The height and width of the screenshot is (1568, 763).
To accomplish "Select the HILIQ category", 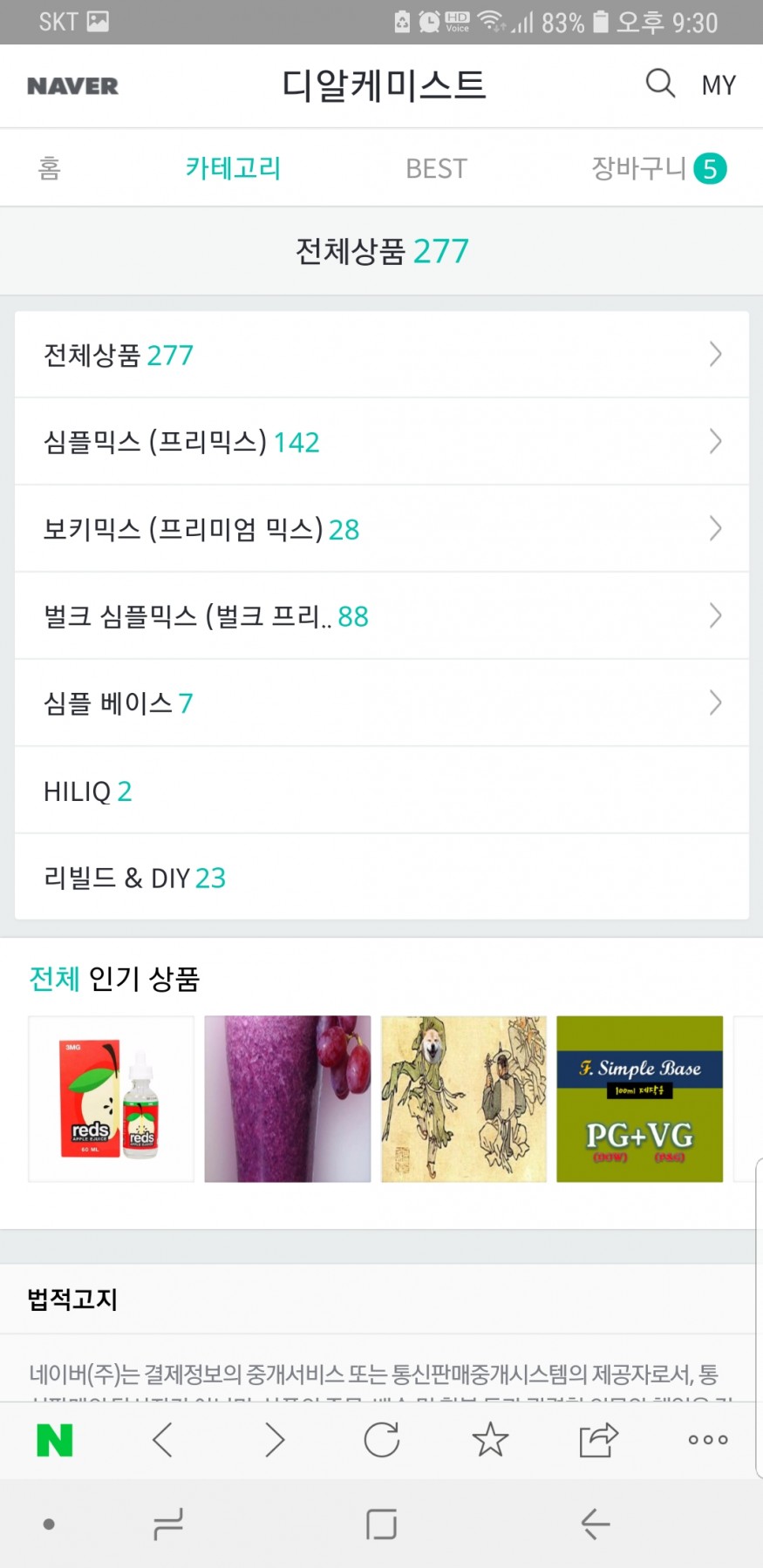I will [x=381, y=791].
